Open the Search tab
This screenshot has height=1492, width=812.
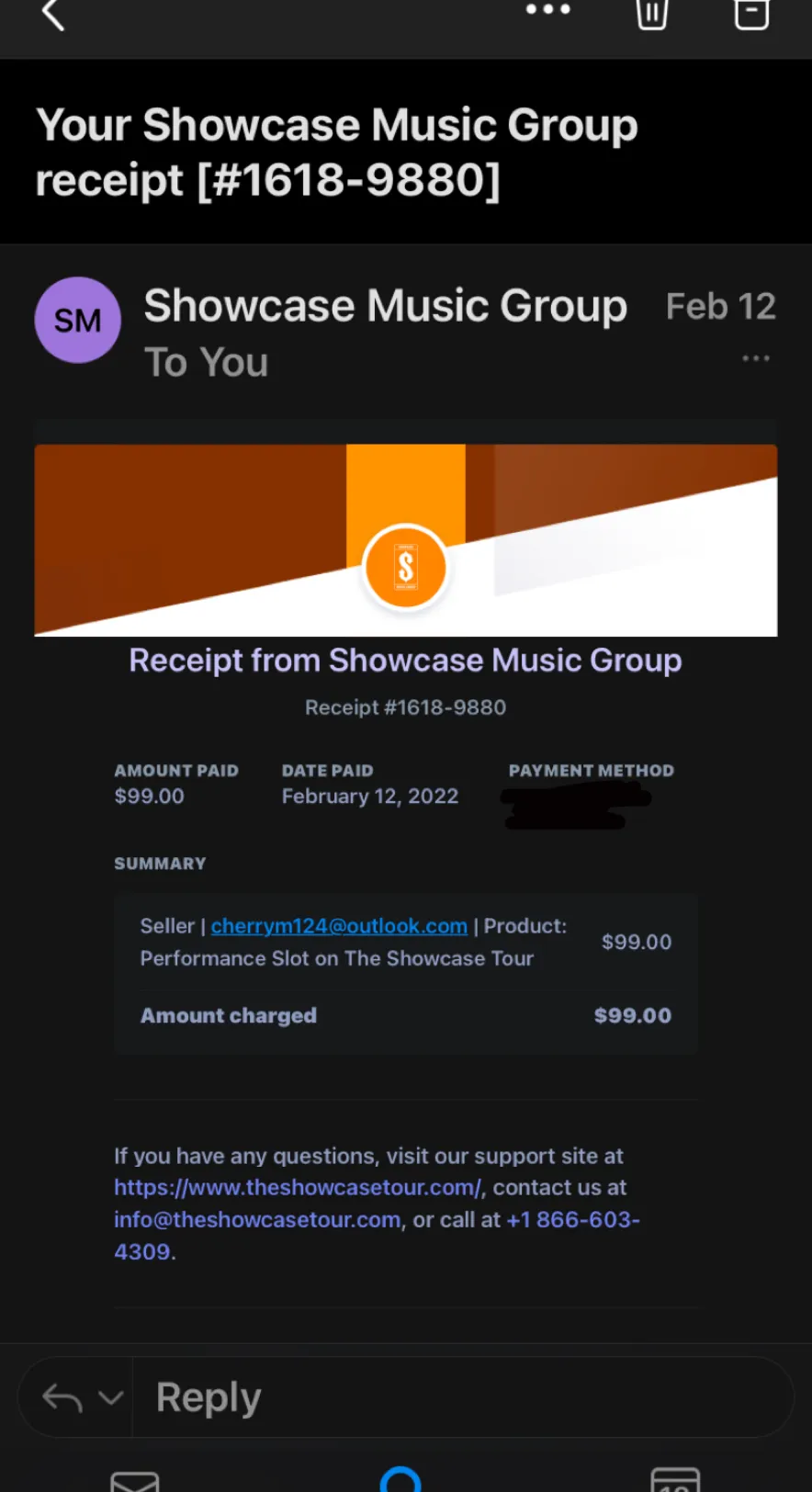coord(400,1479)
